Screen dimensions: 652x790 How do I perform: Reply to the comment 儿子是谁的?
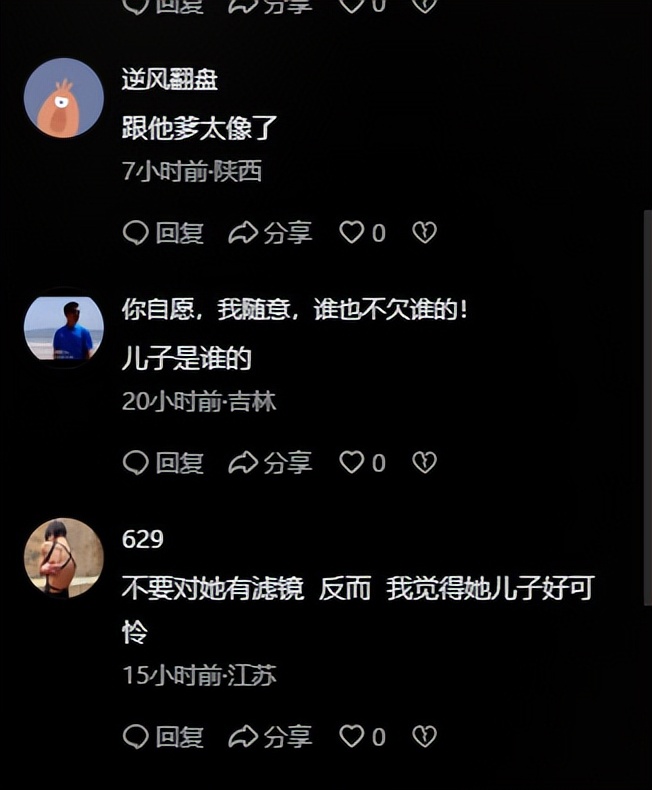tap(163, 463)
